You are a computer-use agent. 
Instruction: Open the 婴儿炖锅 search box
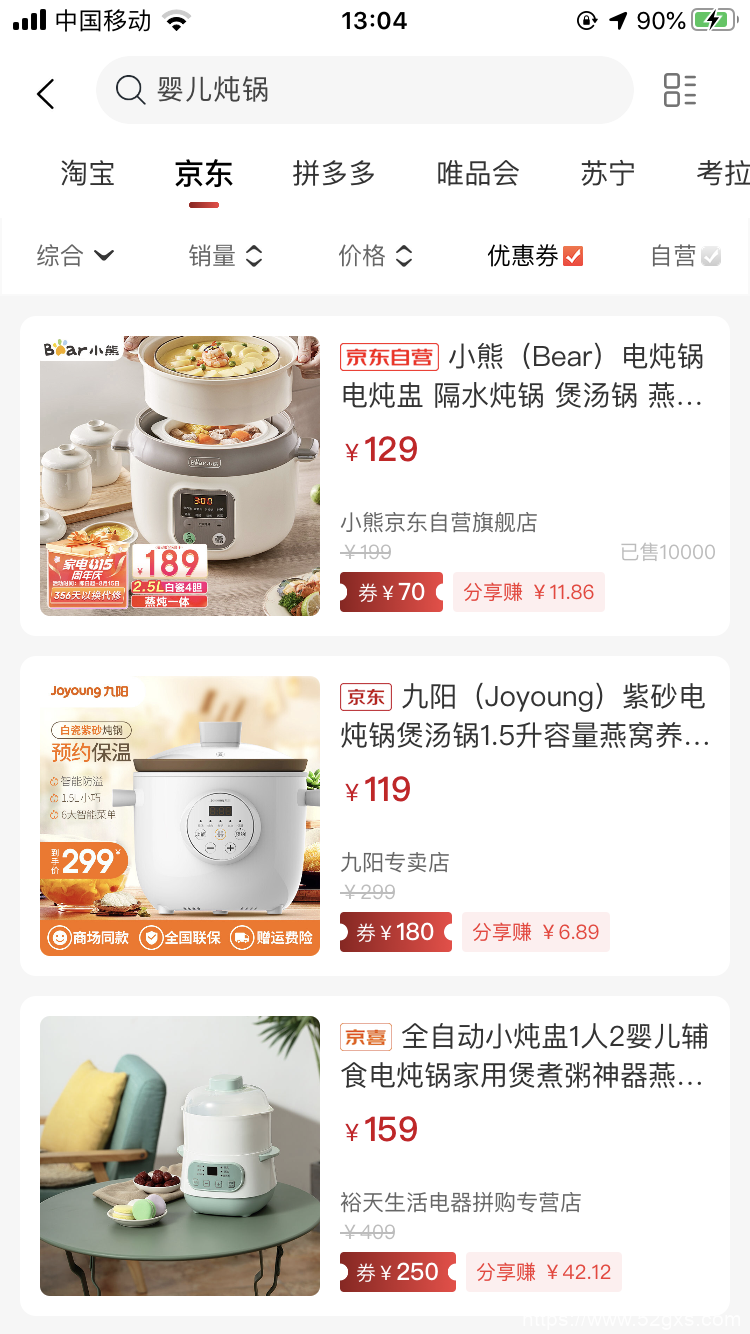tap(364, 90)
